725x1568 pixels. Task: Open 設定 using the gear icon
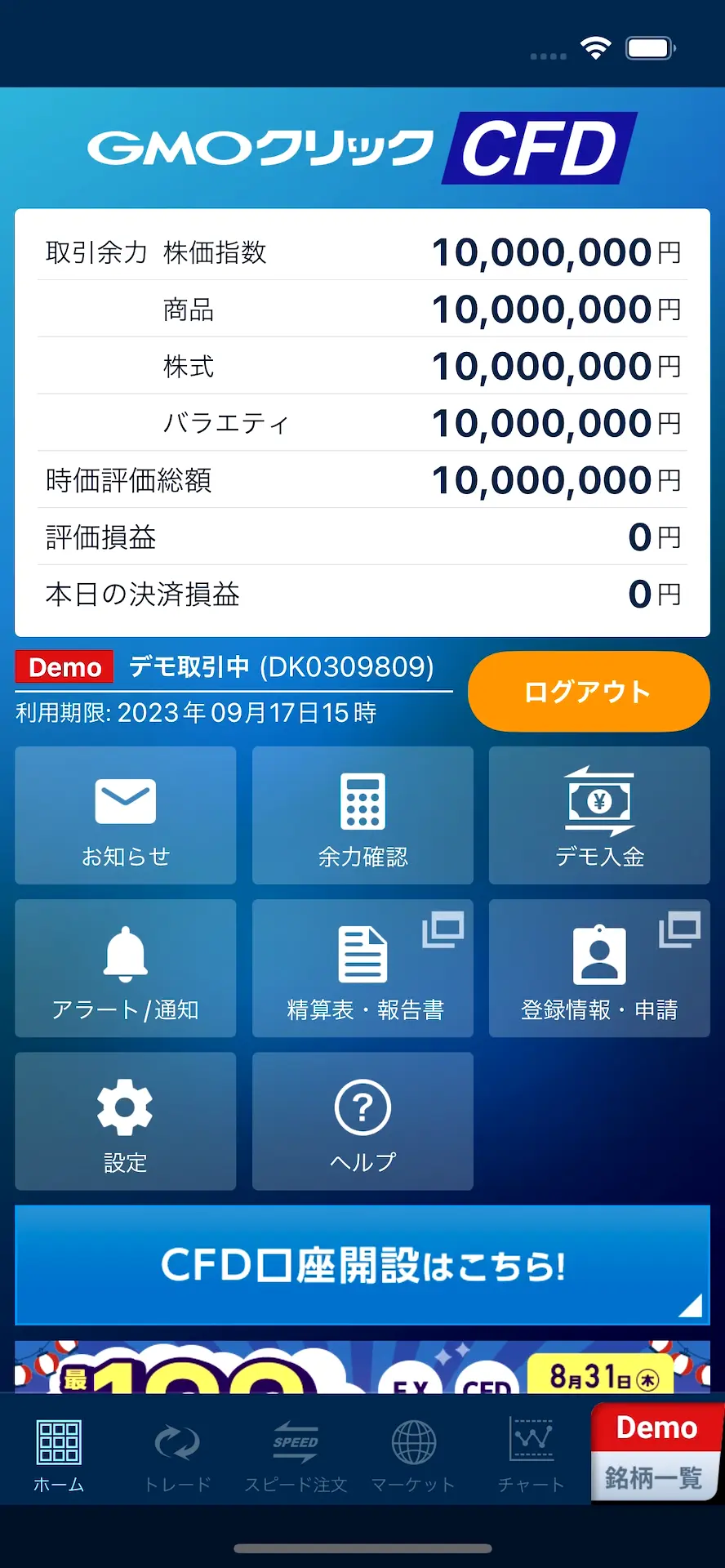pyautogui.click(x=124, y=1120)
